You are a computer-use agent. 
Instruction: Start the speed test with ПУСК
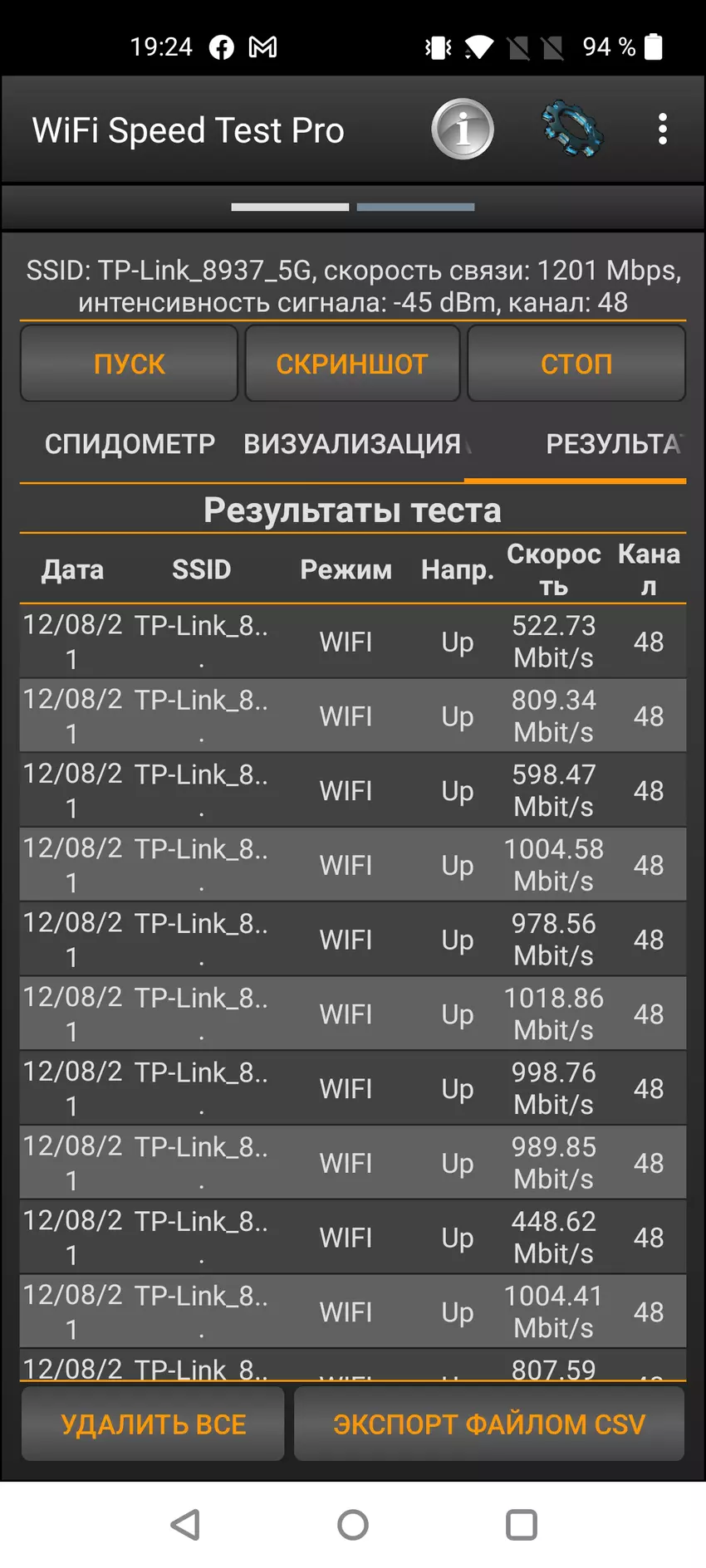130,364
